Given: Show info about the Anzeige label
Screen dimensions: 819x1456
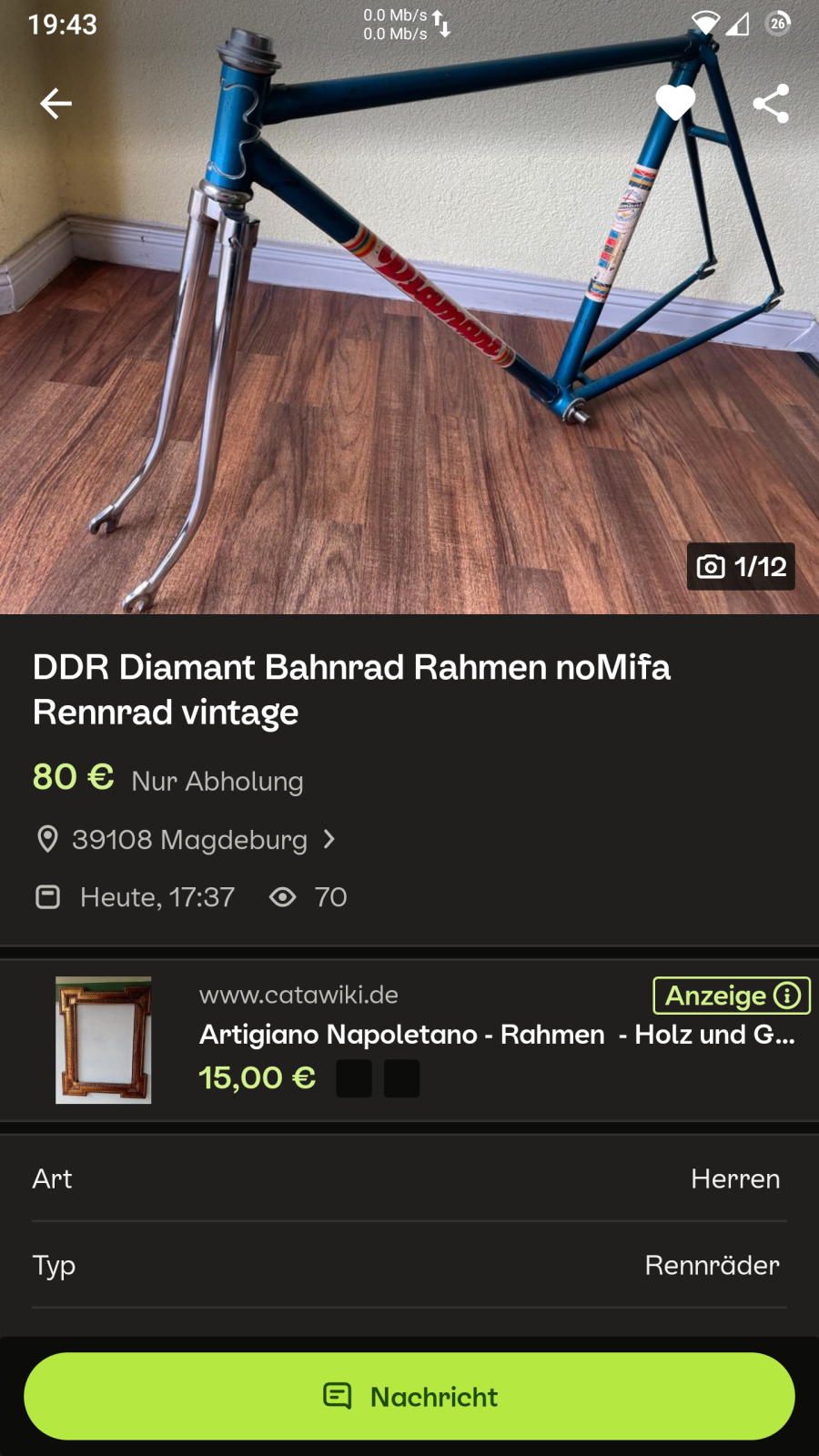Looking at the screenshot, I should point(787,996).
